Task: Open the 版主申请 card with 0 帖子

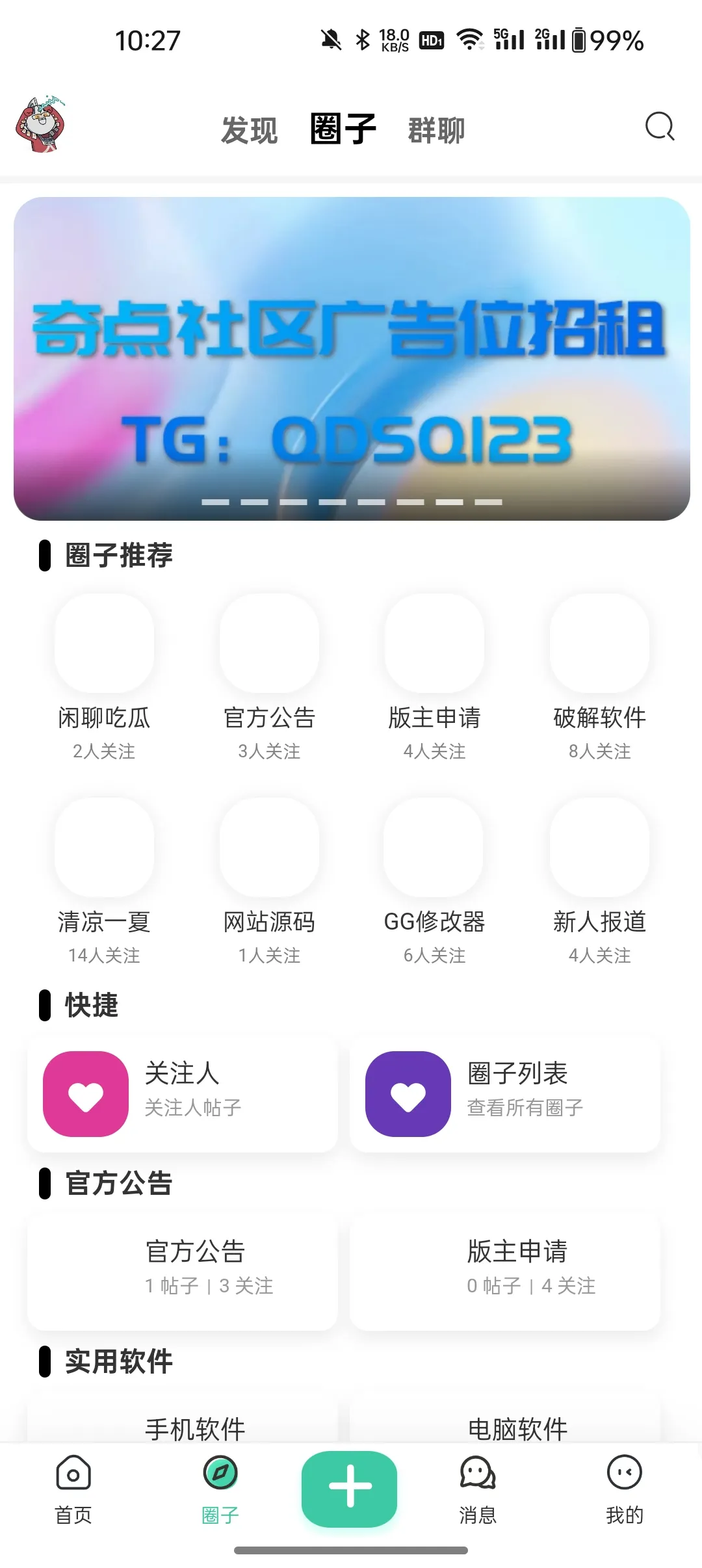Action: pos(505,1267)
